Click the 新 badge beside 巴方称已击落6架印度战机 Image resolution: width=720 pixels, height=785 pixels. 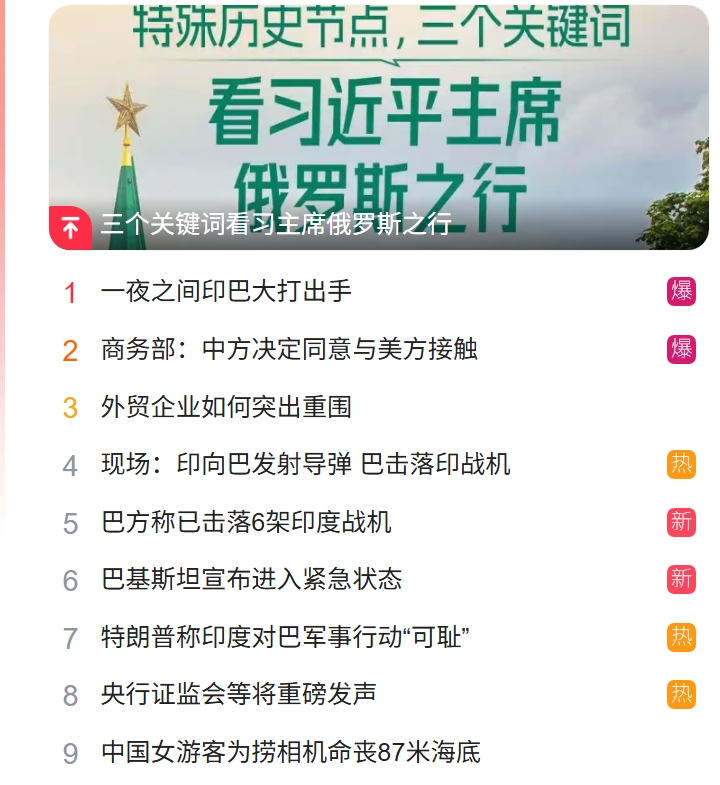click(681, 521)
